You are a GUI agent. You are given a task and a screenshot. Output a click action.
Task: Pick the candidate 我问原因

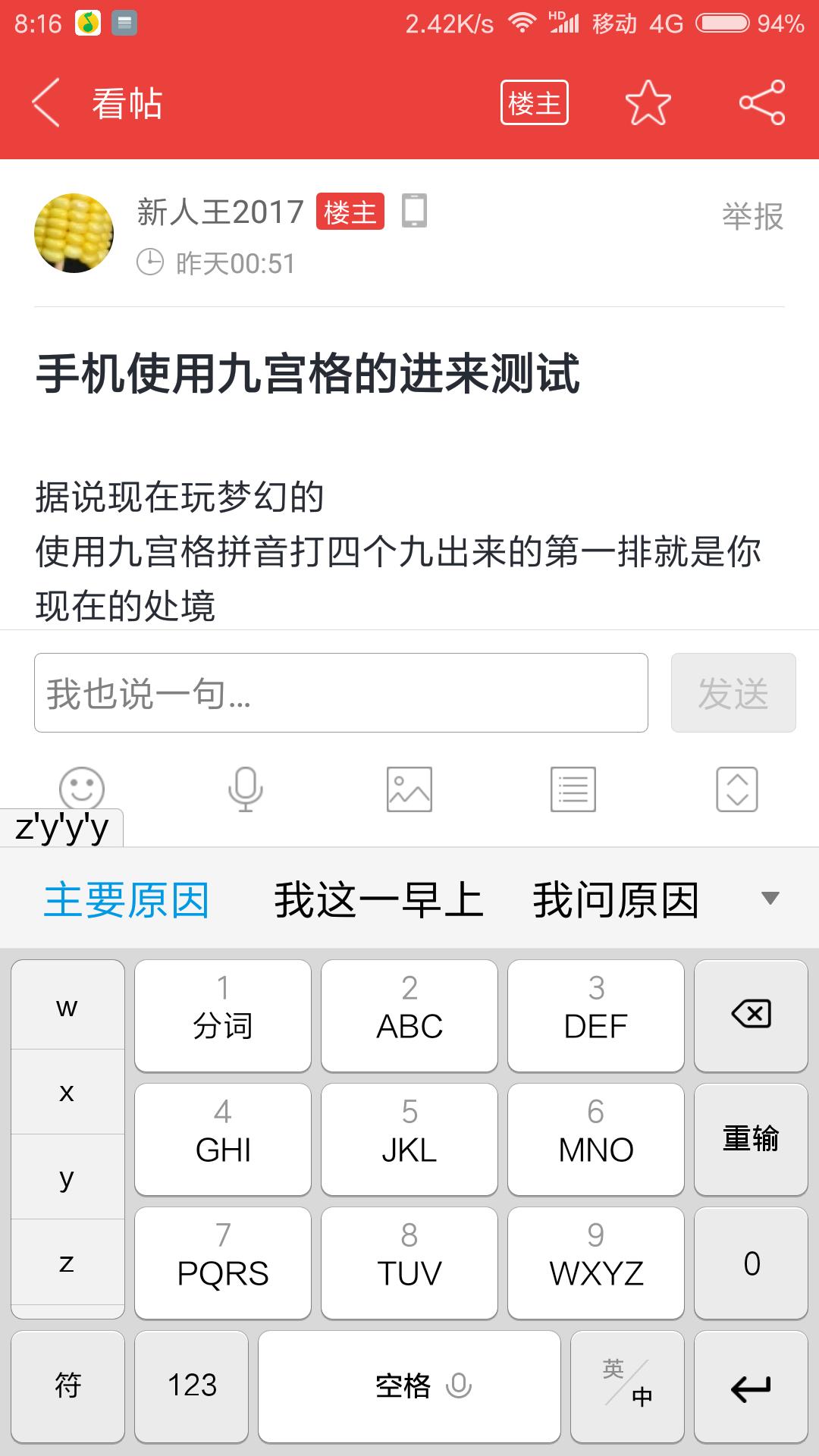(616, 900)
